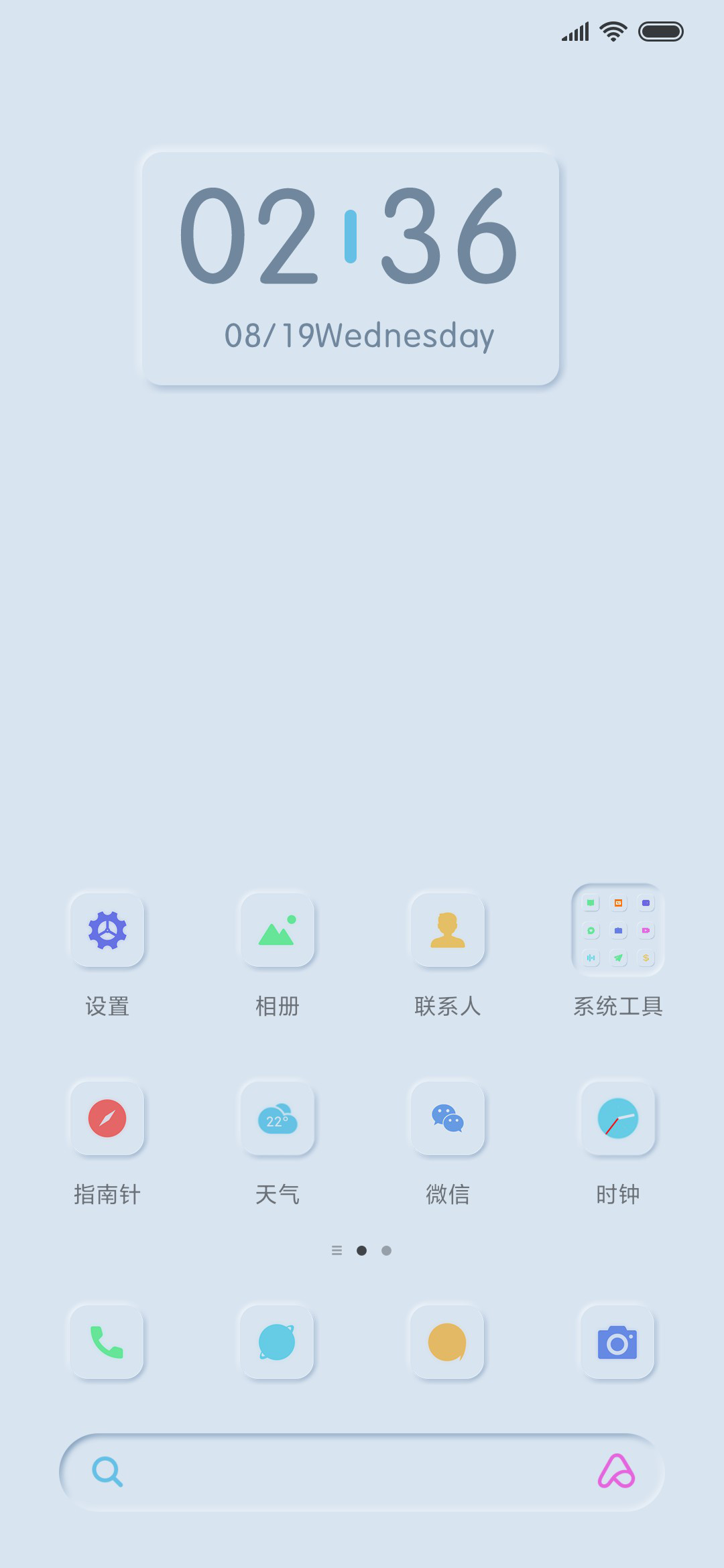
Task: Open the messages app in the dock
Action: (x=447, y=1342)
